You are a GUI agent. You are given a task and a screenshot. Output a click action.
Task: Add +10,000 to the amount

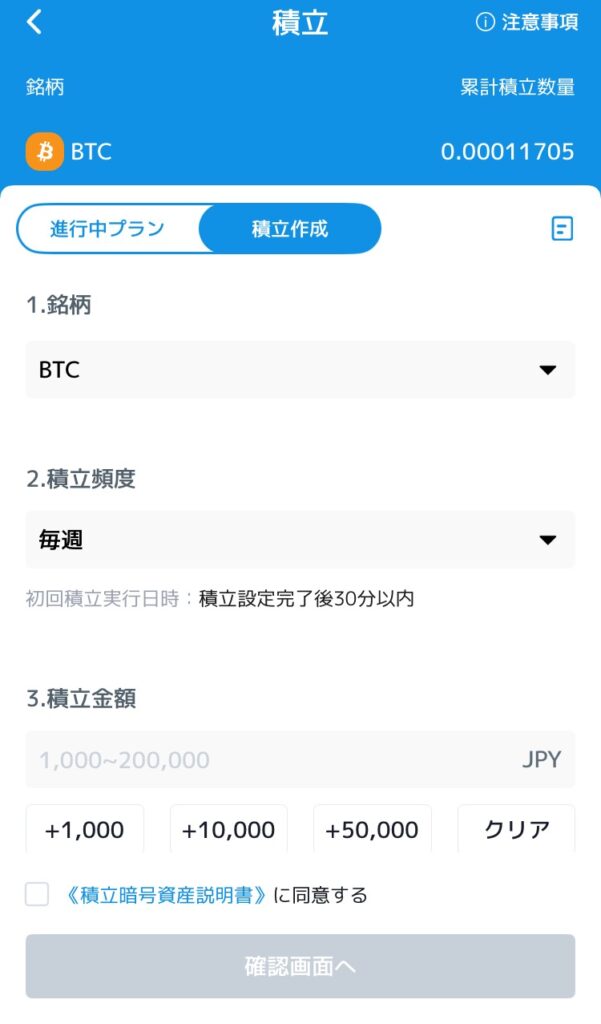coord(229,829)
